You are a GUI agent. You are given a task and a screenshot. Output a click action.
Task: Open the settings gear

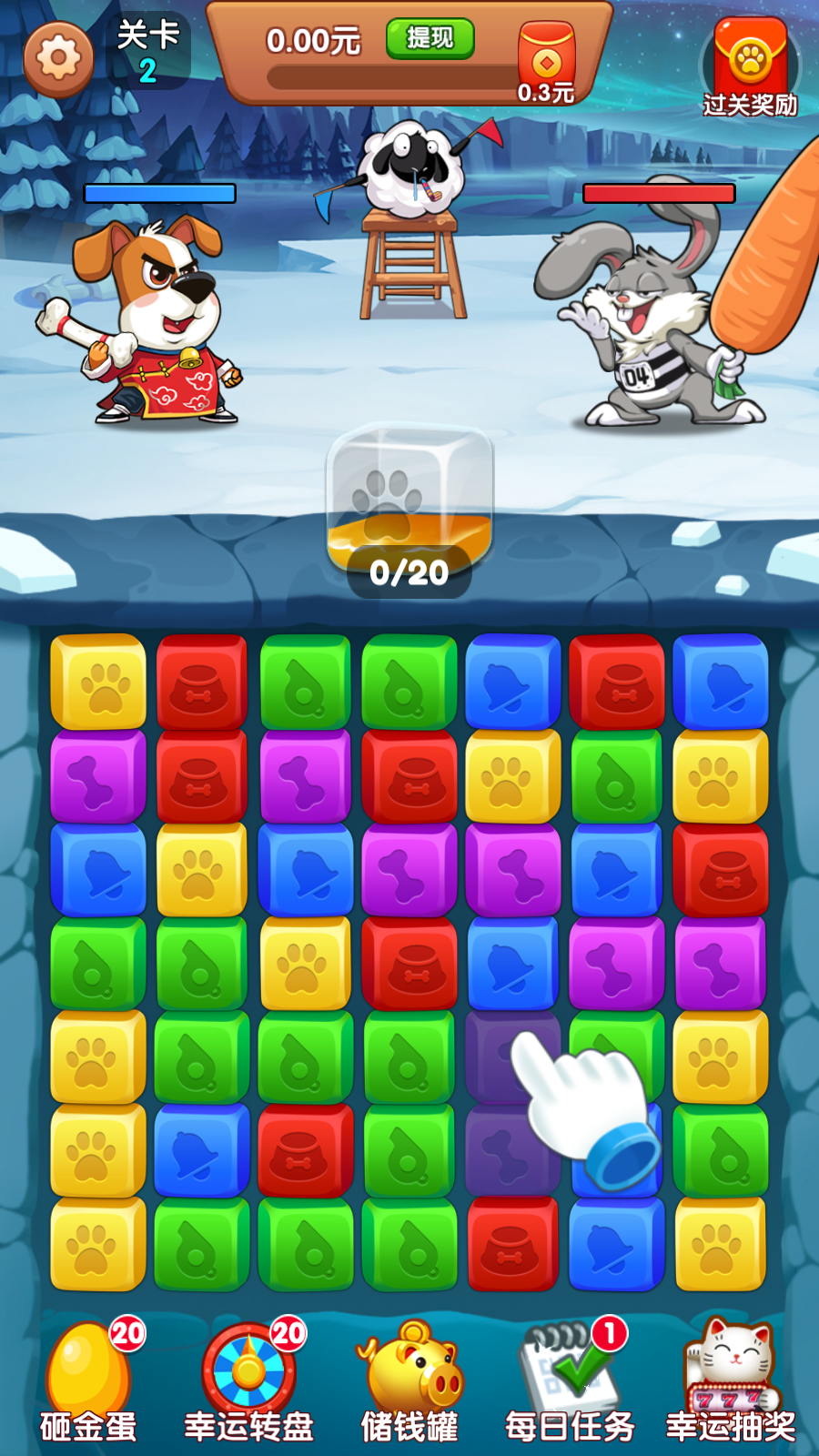click(58, 58)
